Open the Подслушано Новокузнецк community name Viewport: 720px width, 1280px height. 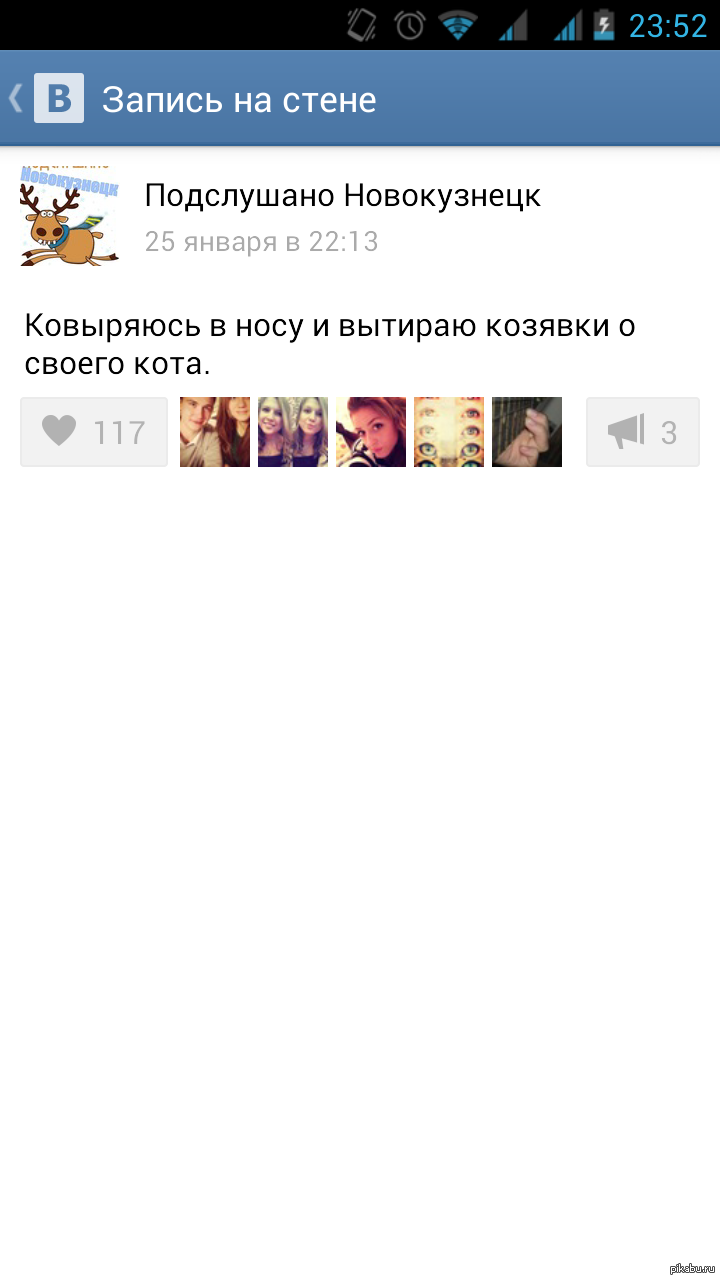tap(342, 195)
